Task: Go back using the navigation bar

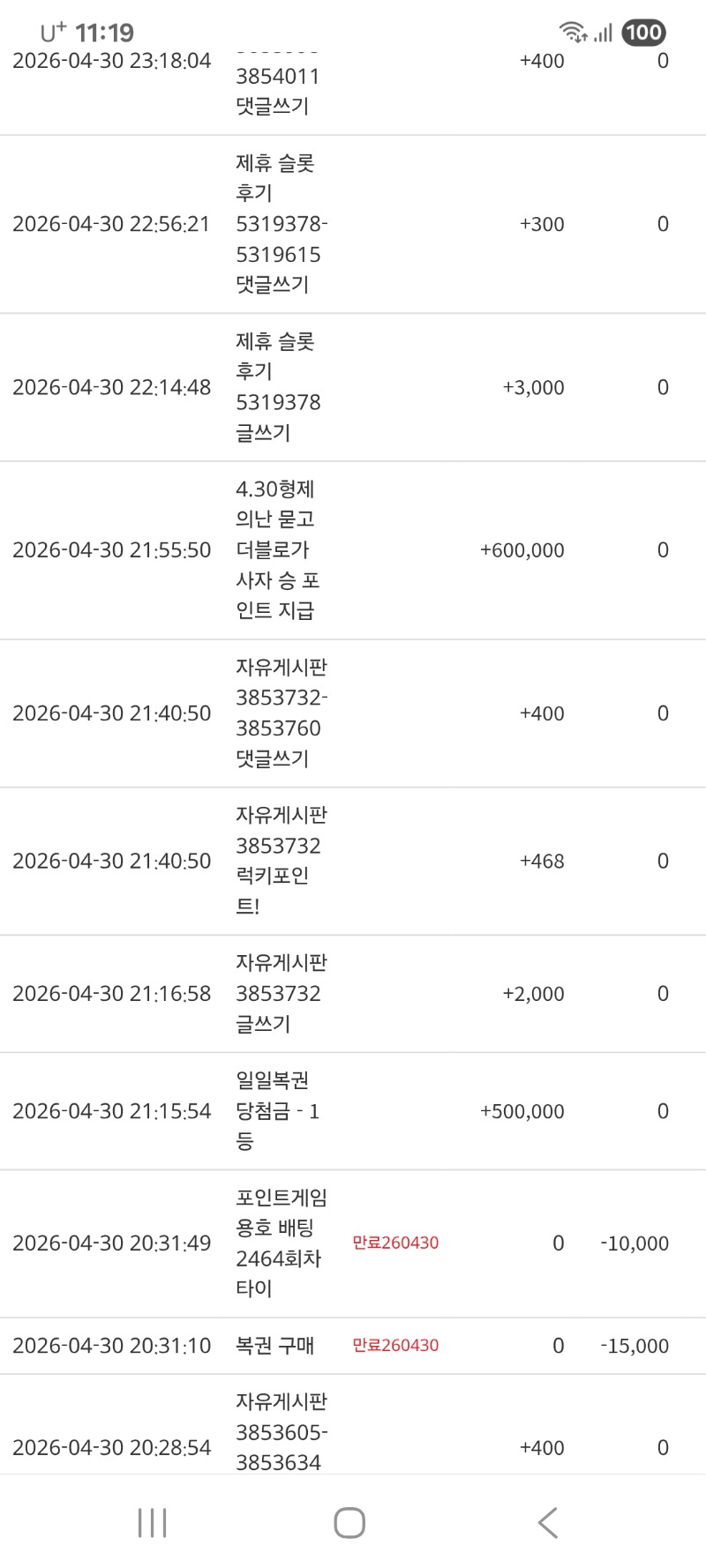Action: (x=548, y=1523)
